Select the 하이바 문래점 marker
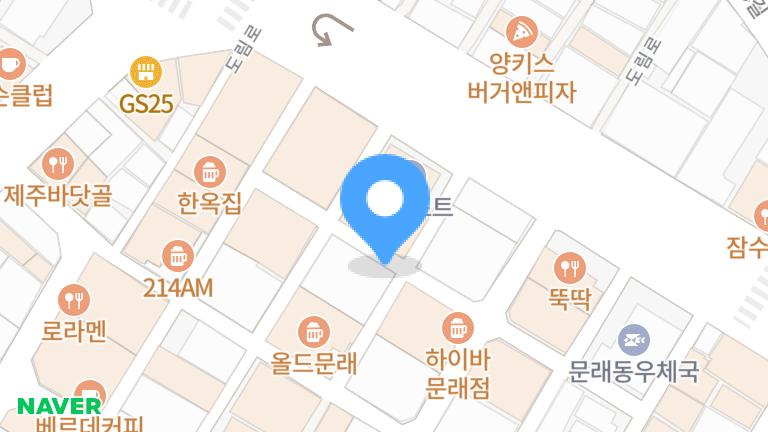This screenshot has width=768, height=432. pos(458,327)
